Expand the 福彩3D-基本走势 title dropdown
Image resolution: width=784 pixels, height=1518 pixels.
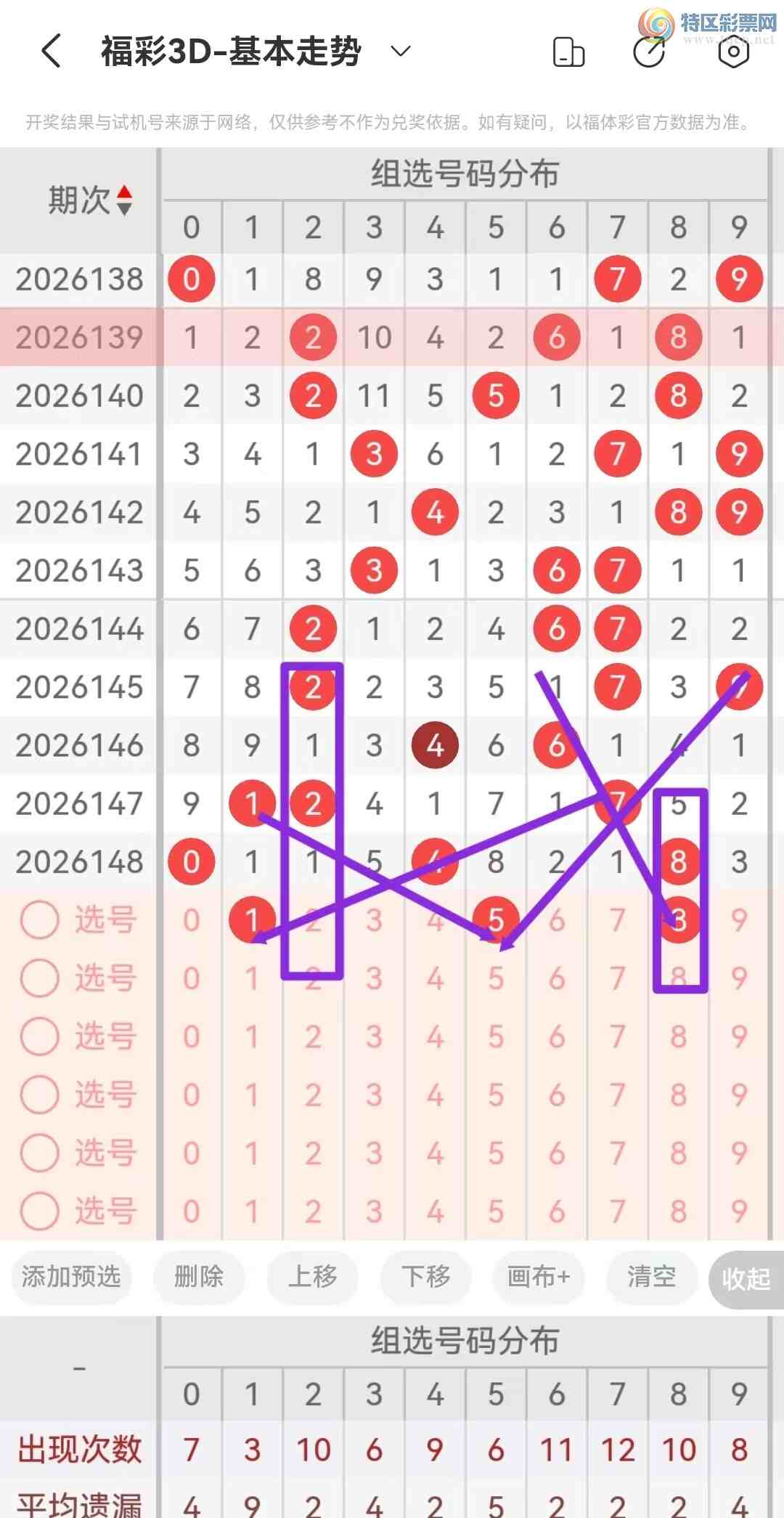tap(401, 51)
